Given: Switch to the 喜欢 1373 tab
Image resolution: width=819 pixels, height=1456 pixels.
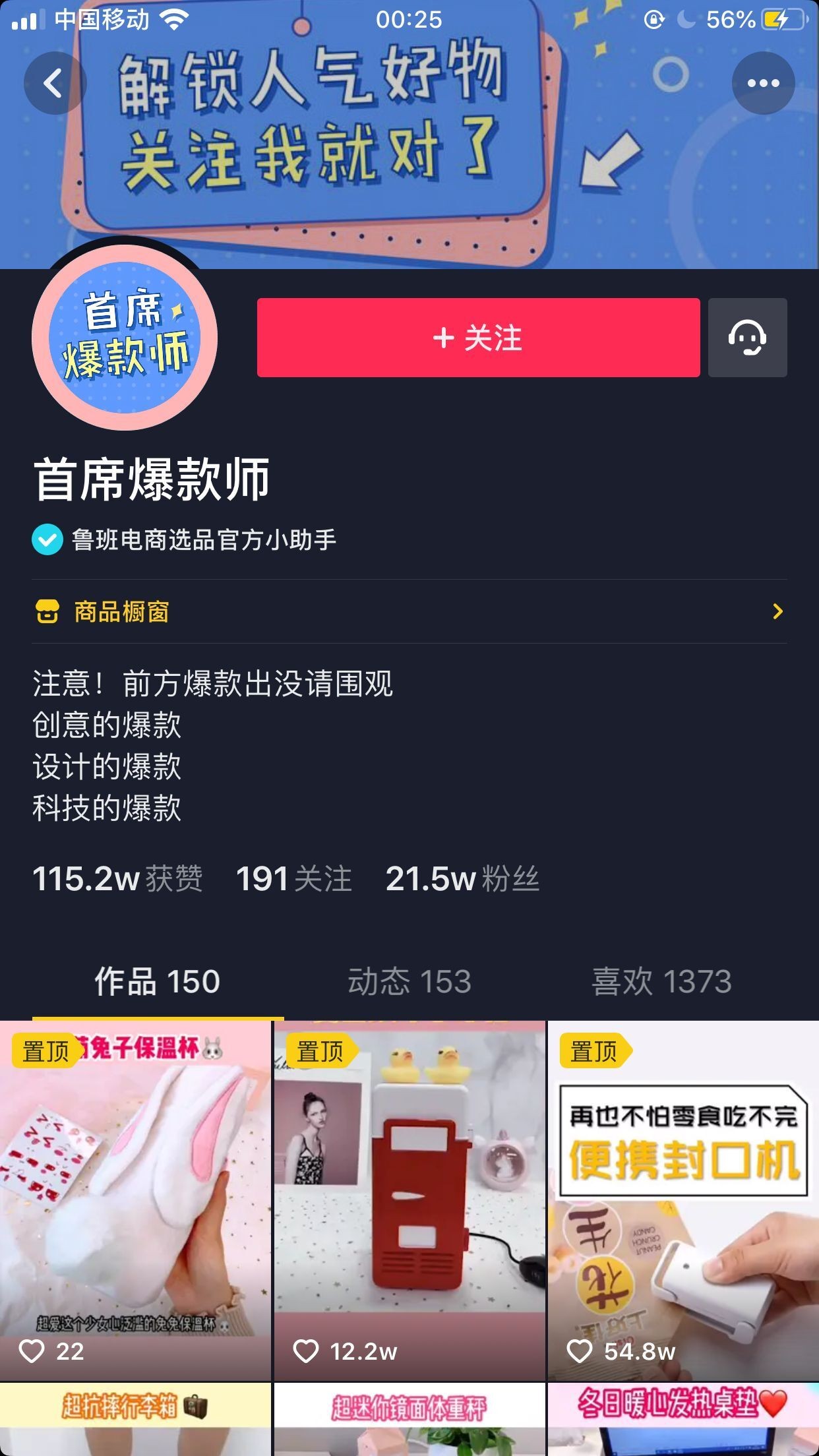Looking at the screenshot, I should 661,981.
